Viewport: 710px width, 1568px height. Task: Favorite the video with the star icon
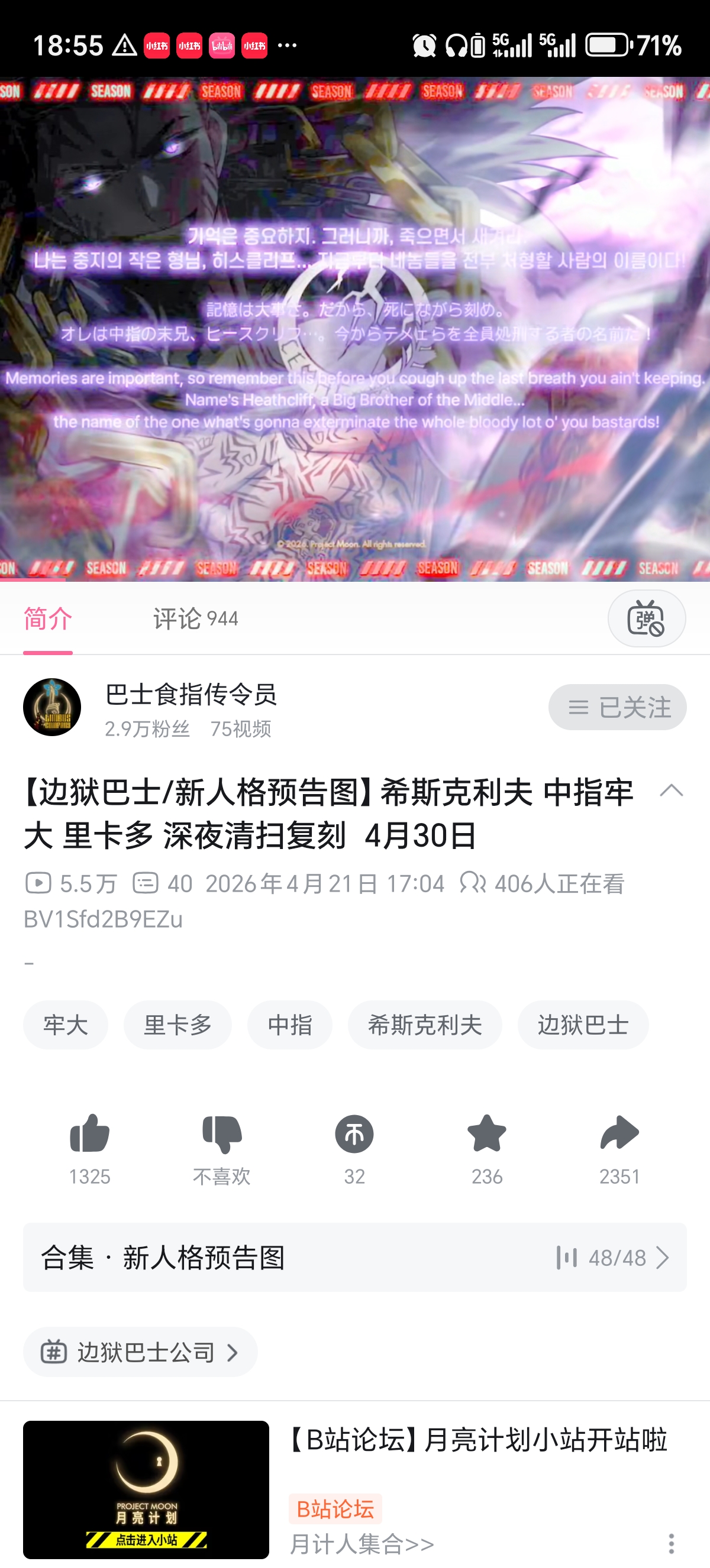point(486,1133)
